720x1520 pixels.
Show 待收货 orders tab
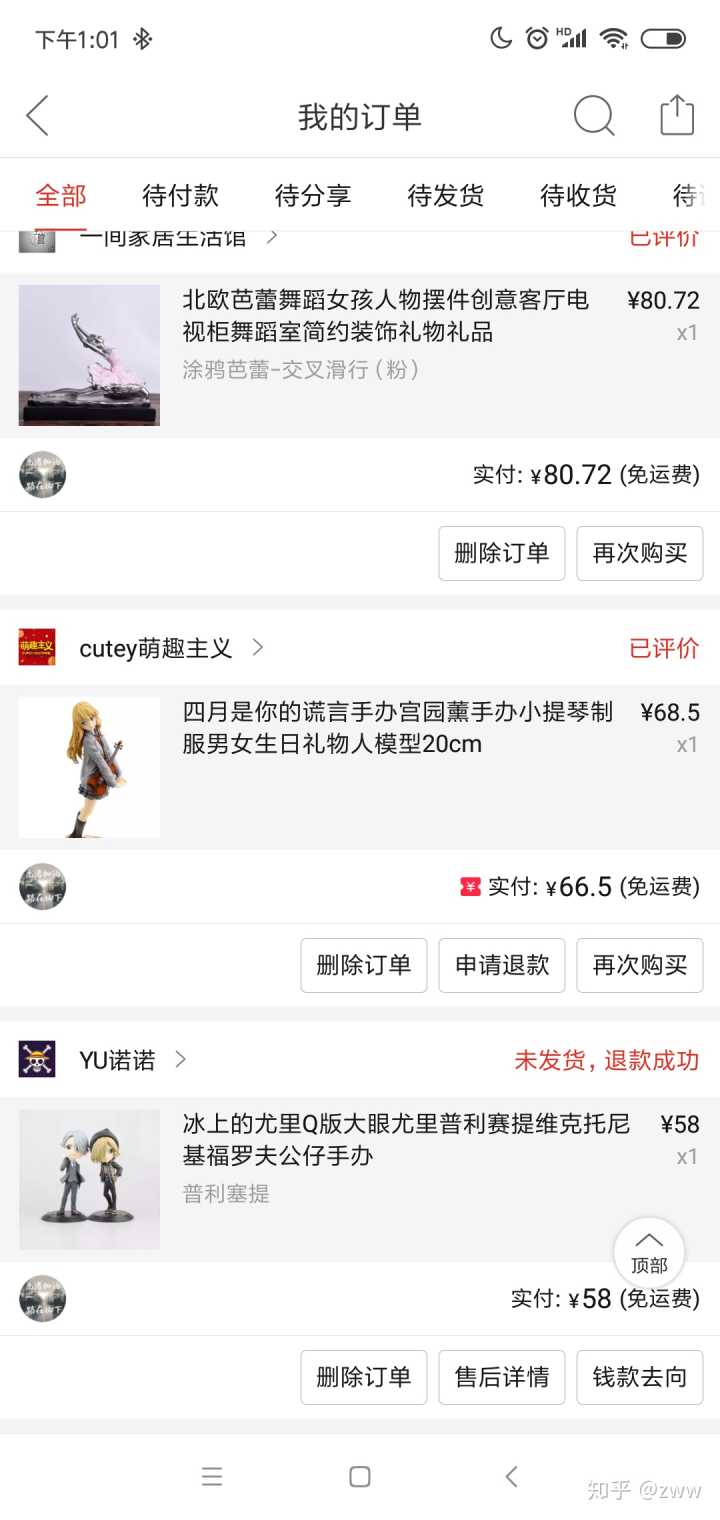pyautogui.click(x=578, y=195)
